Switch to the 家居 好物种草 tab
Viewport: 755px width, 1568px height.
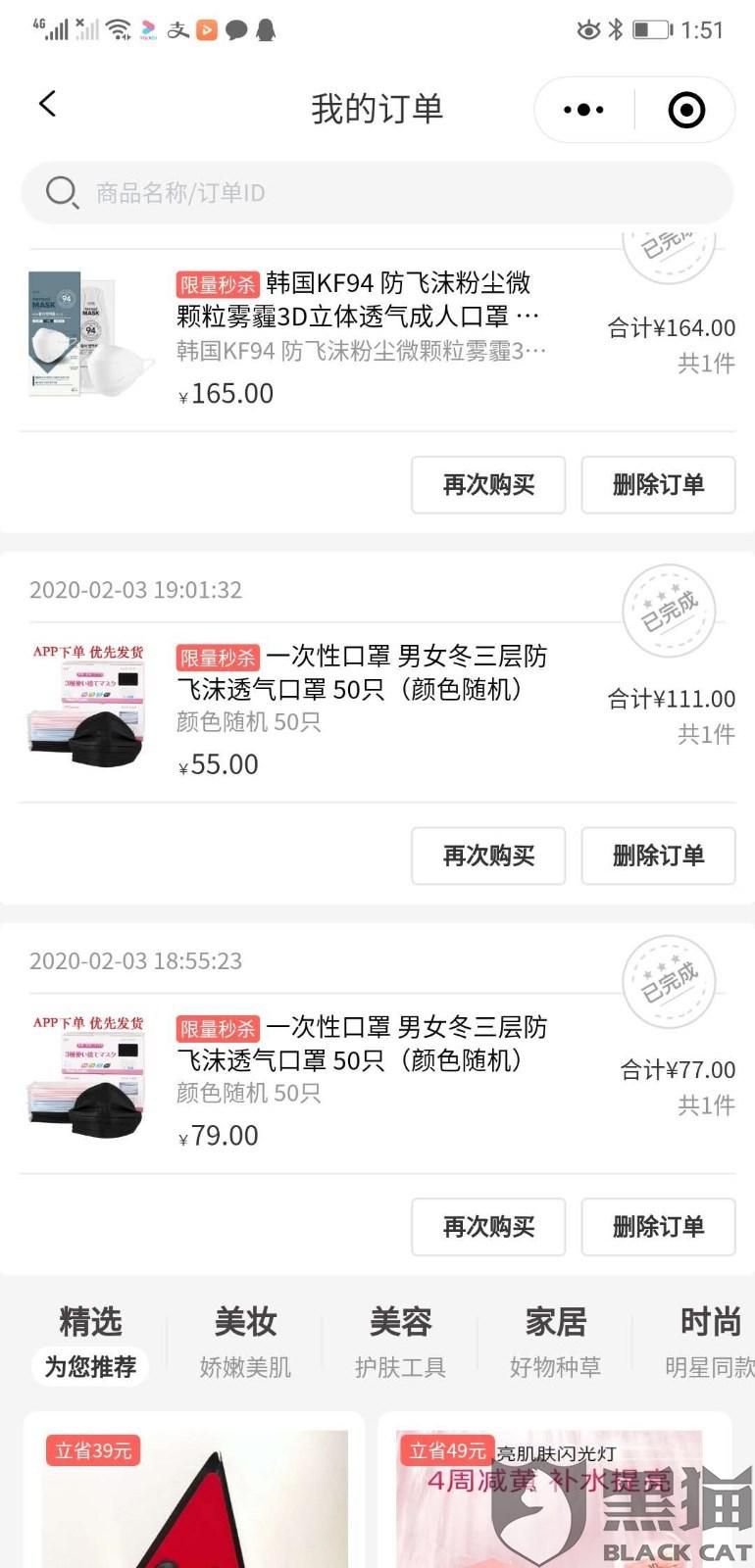click(555, 1342)
